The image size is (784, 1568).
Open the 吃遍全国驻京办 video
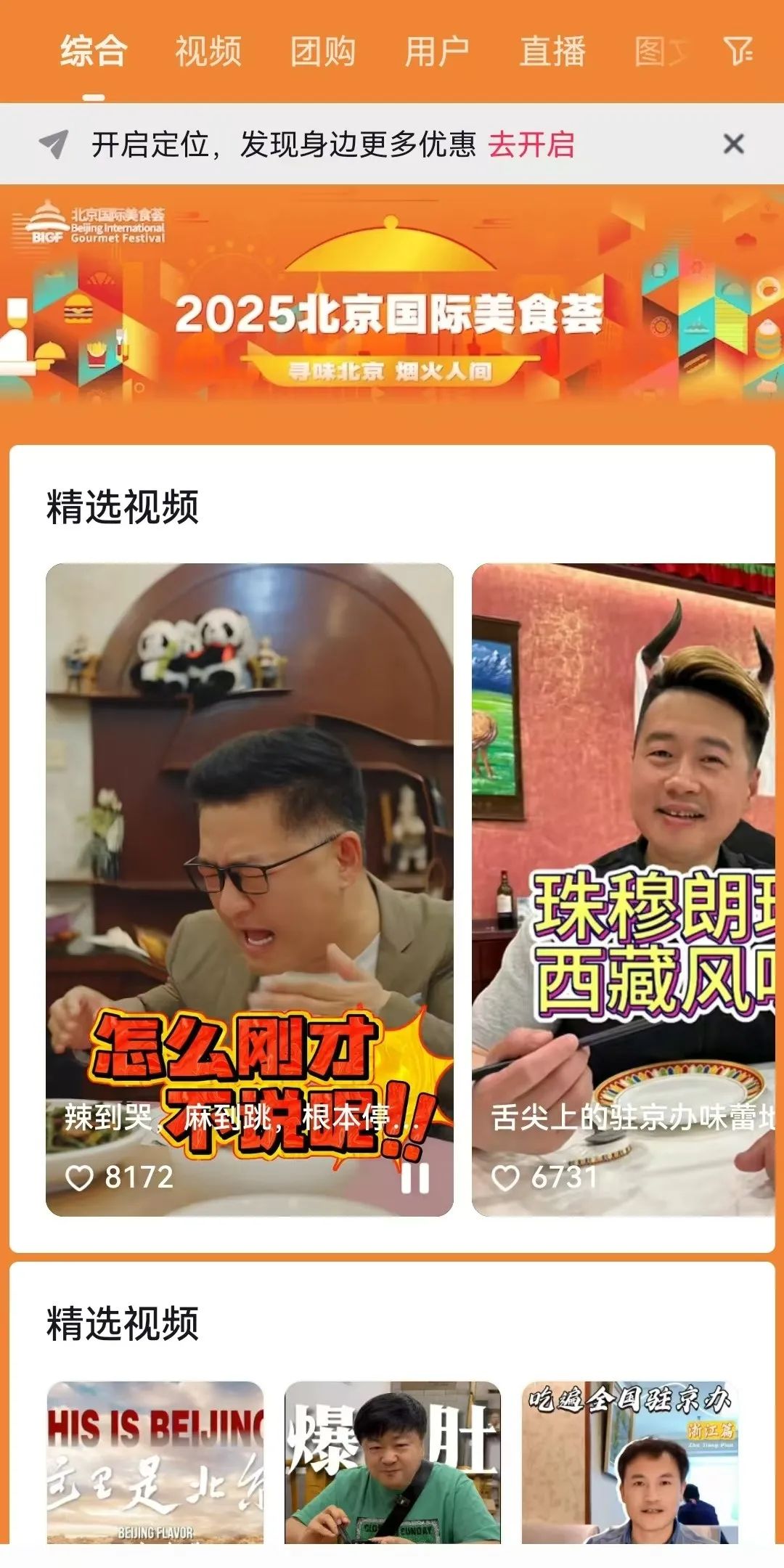tap(630, 1463)
